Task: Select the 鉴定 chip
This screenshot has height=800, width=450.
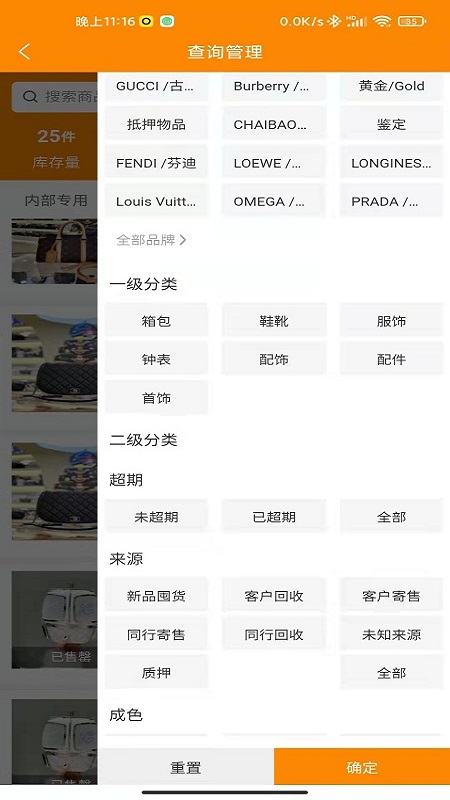Action: (391, 124)
